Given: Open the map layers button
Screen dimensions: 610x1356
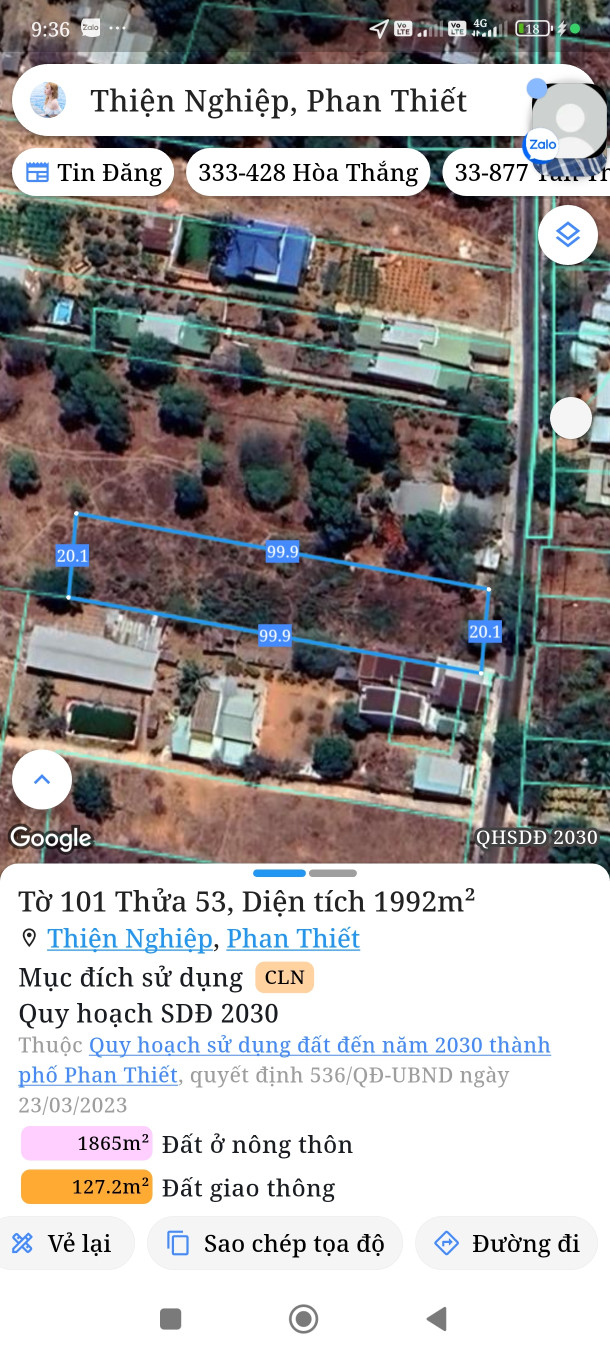Looking at the screenshot, I should [x=568, y=235].
